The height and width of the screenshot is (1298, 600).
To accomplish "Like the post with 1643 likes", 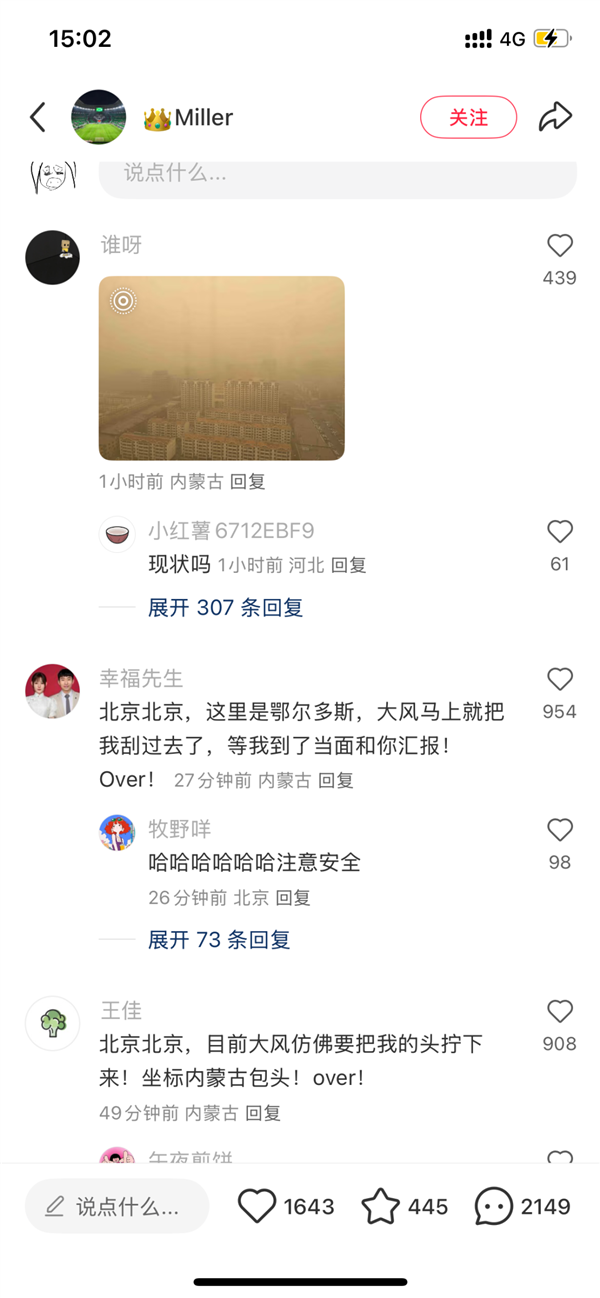I will tap(258, 1206).
